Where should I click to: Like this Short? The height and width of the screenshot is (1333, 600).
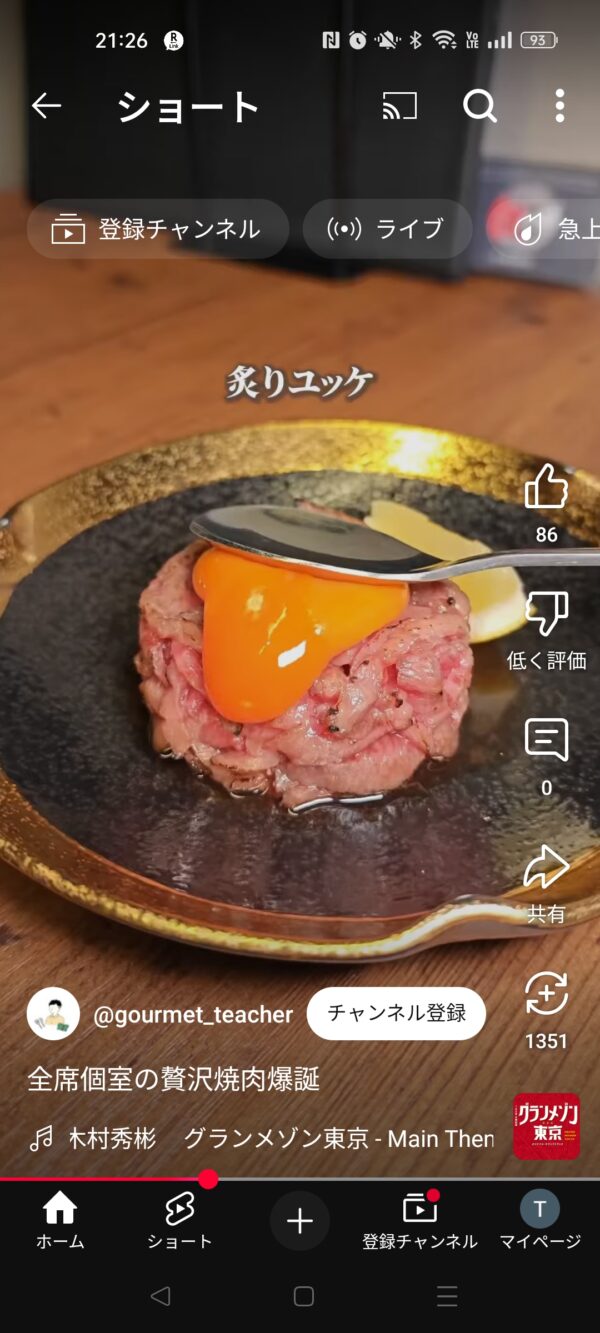[546, 488]
